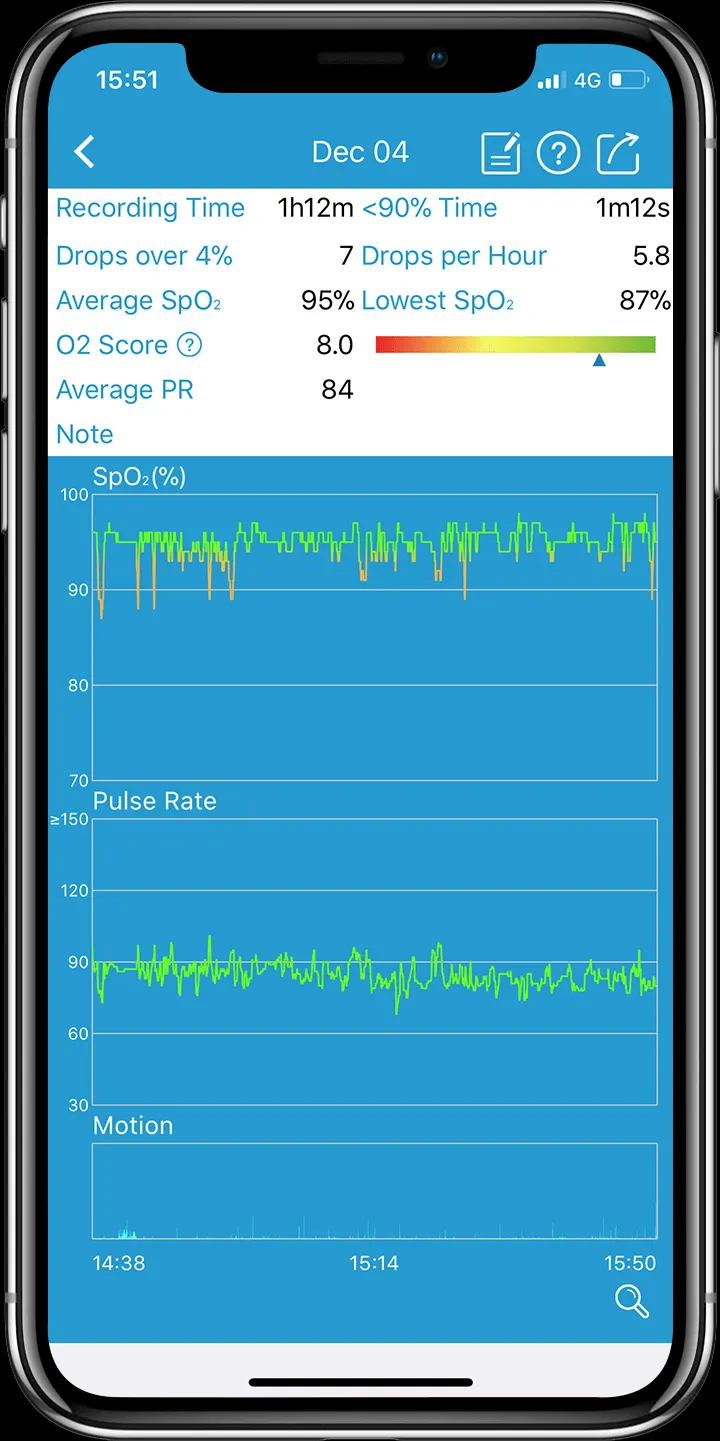Open the Note row

[x=360, y=434]
